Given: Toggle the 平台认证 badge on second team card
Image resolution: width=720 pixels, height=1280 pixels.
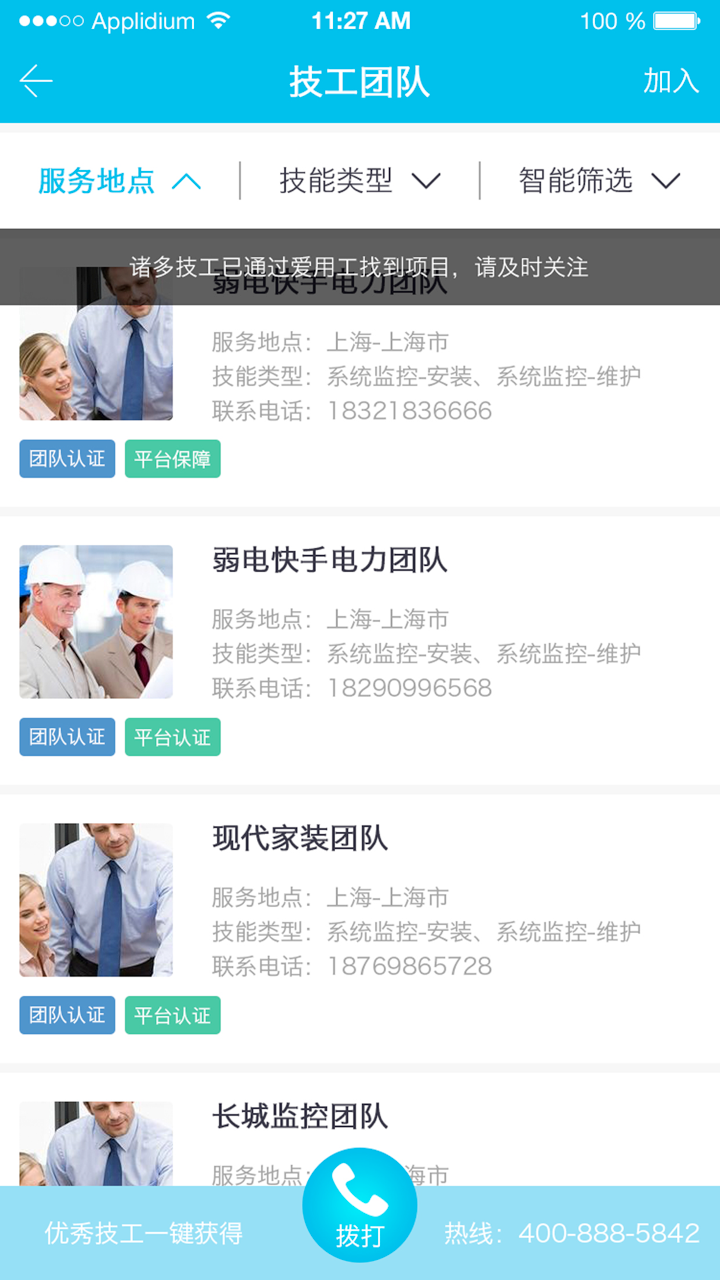Looking at the screenshot, I should point(172,737).
